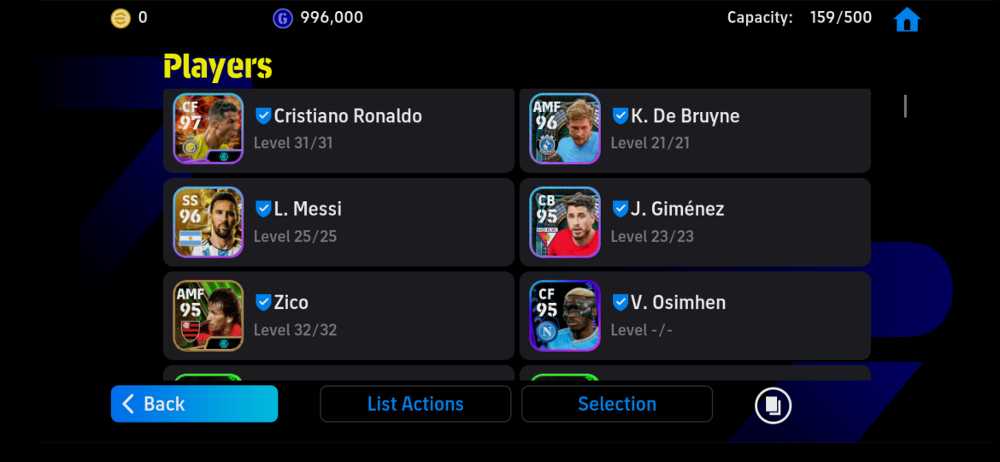Open List Actions
1000x462 pixels.
[x=415, y=404]
